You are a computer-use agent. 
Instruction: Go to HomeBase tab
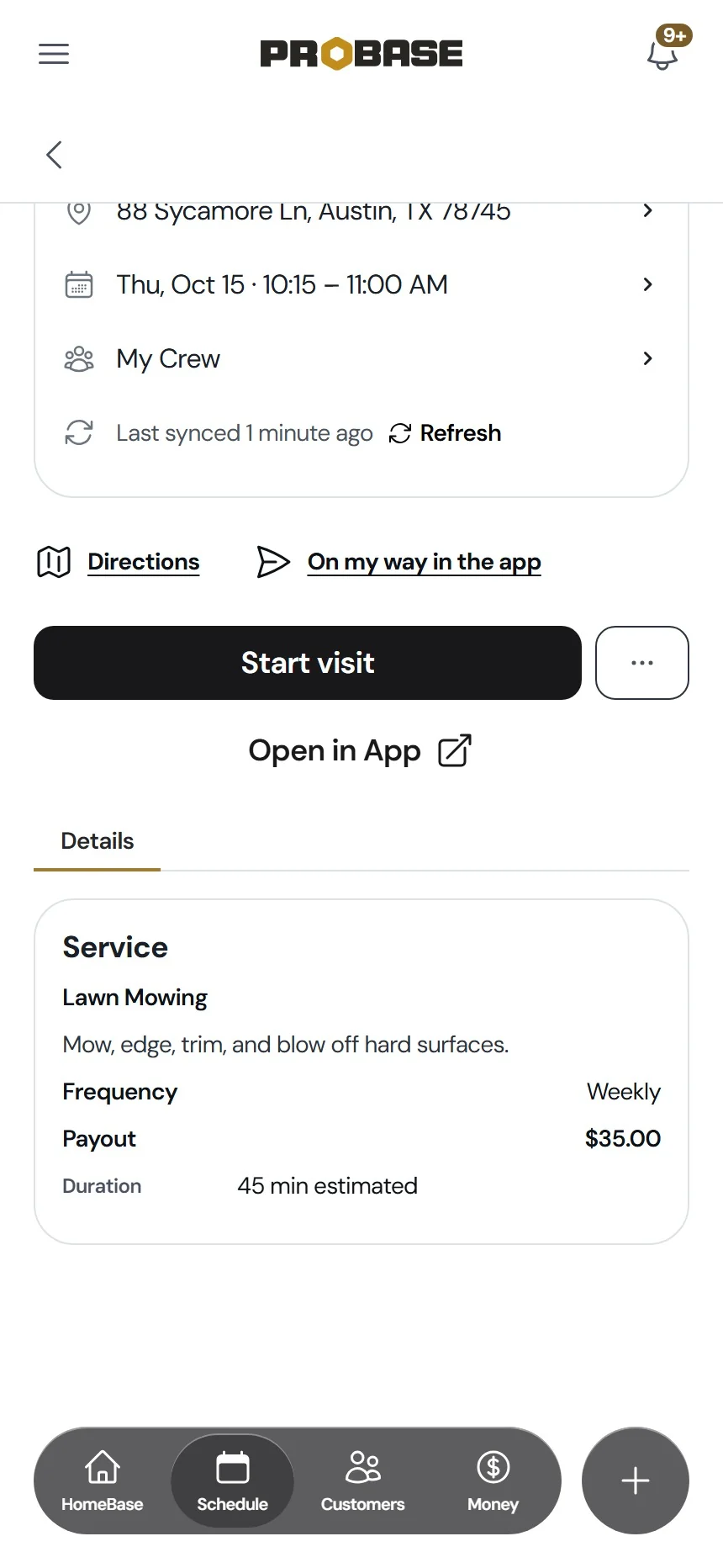pos(103,1481)
